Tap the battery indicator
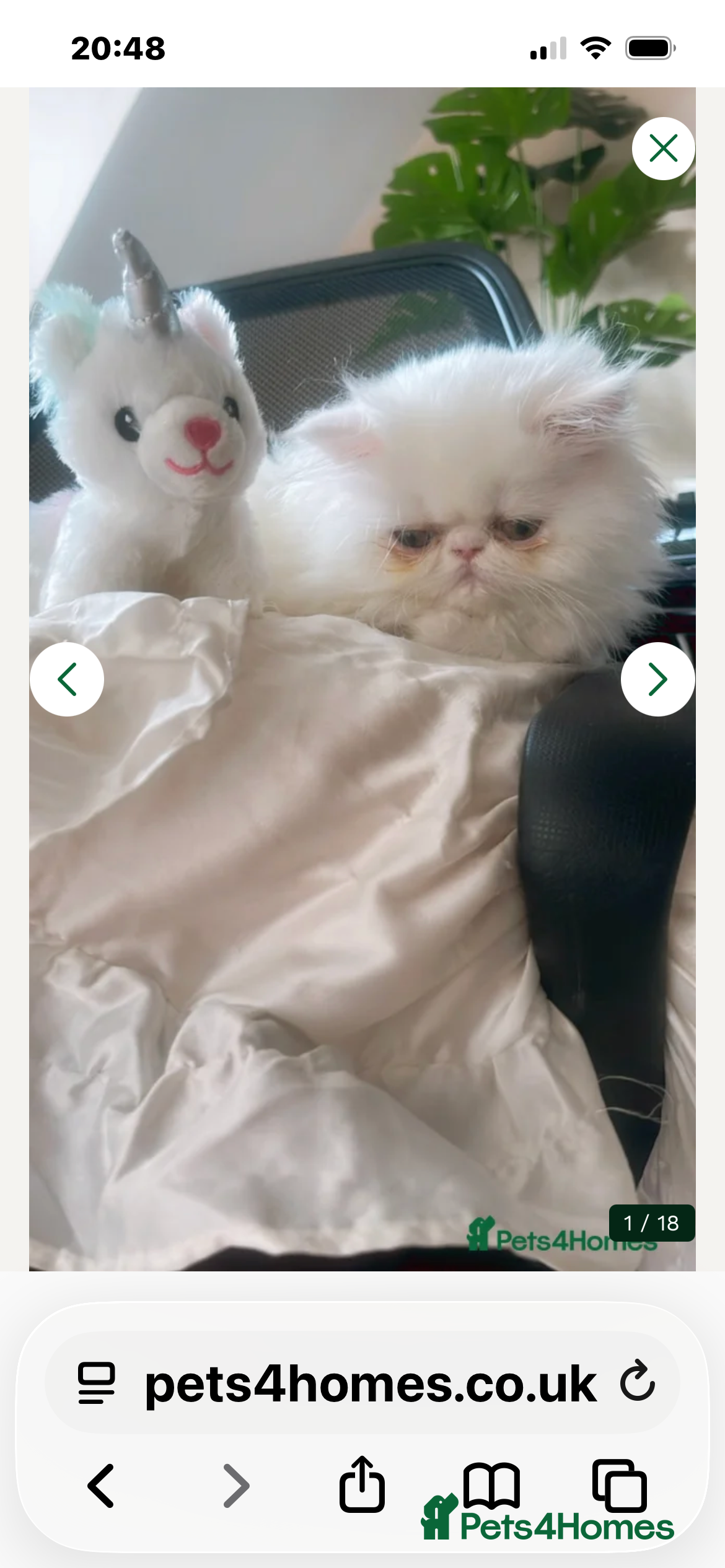The image size is (725, 1568). tap(647, 47)
